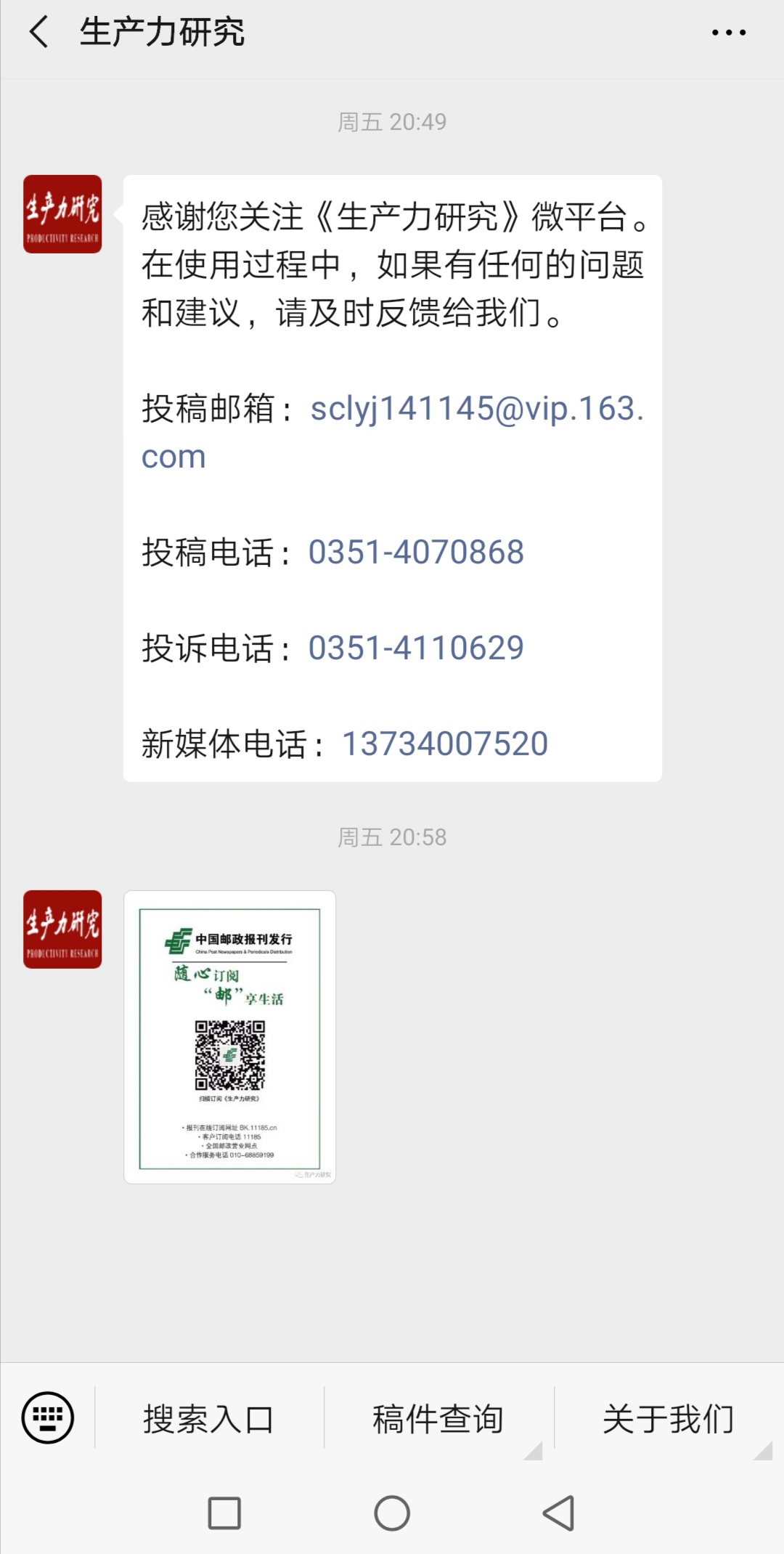The height and width of the screenshot is (1554, 784).
Task: Call the 投诉电话 number 0351-4110629
Action: click(416, 648)
